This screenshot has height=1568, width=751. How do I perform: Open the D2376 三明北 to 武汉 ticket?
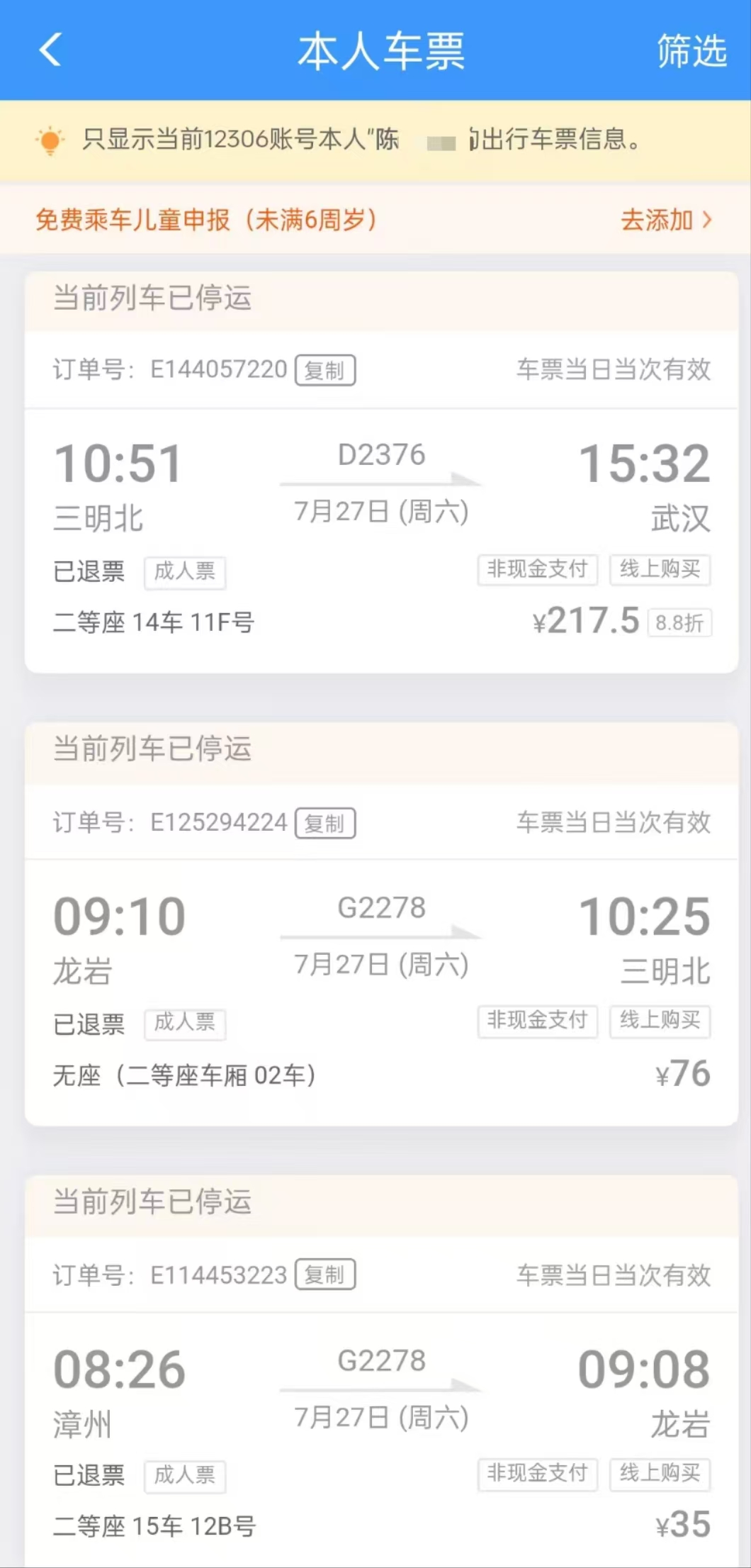click(x=382, y=540)
